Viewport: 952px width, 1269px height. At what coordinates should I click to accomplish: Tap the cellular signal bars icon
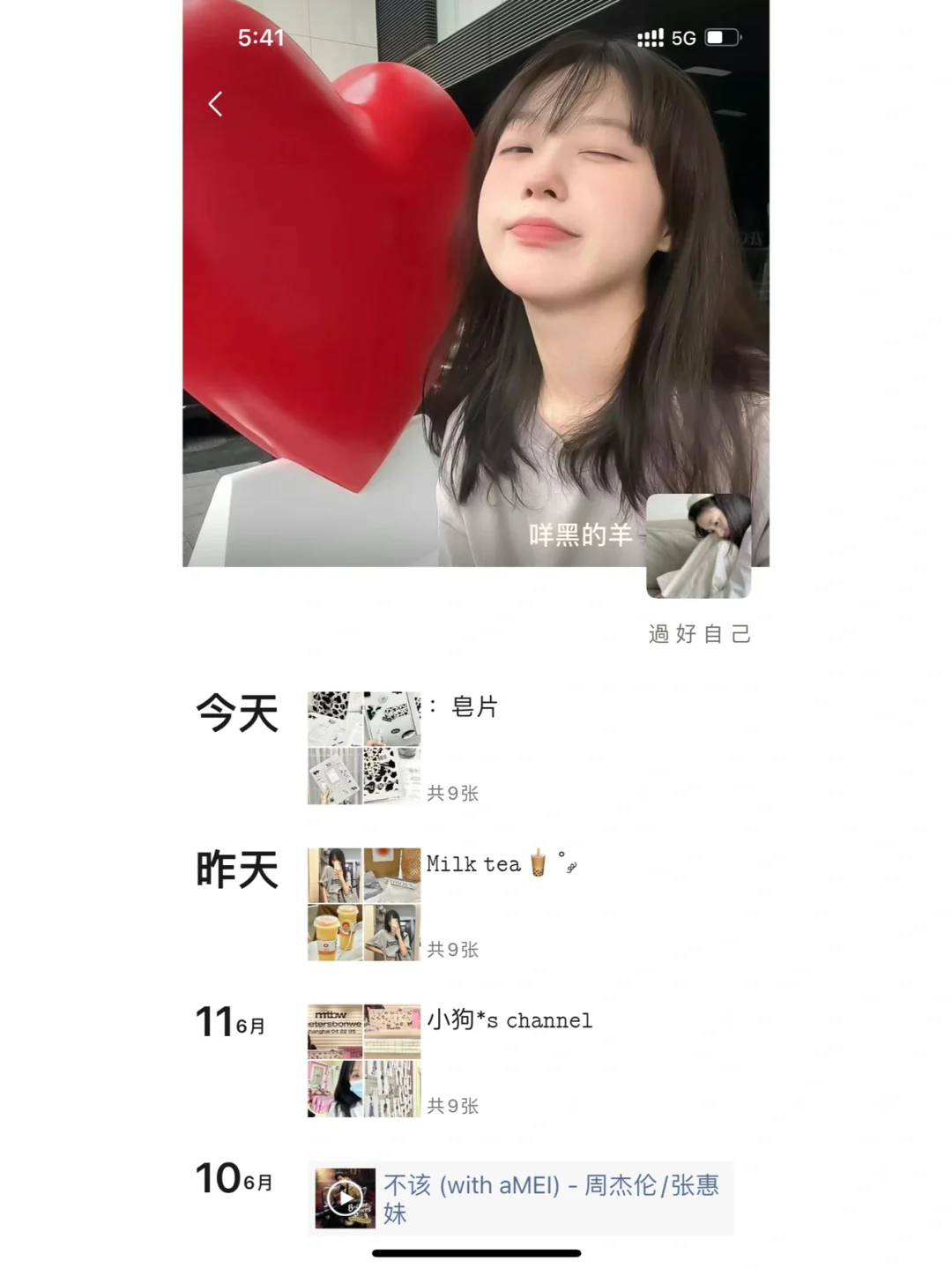coord(650,37)
